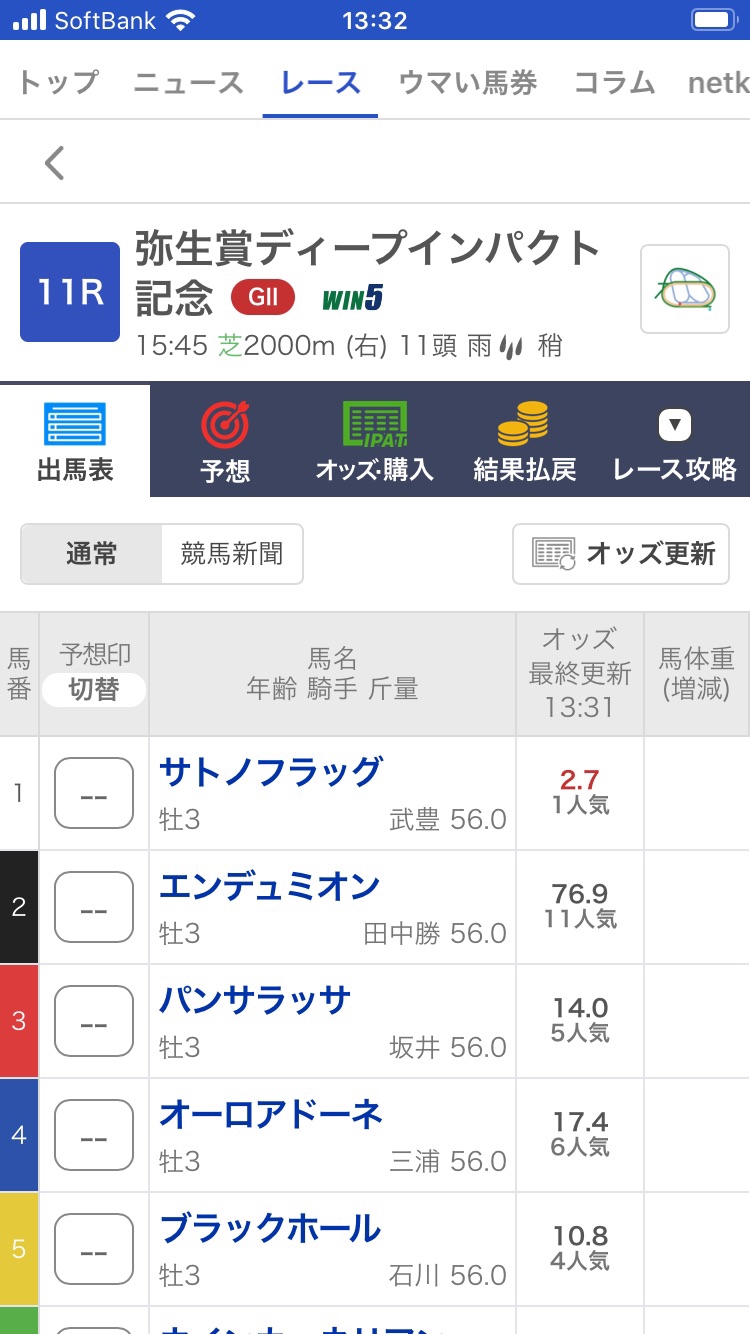Viewport: 750px width, 1334px height.
Task: Open horse ブラックホール details
Action: point(270,1228)
